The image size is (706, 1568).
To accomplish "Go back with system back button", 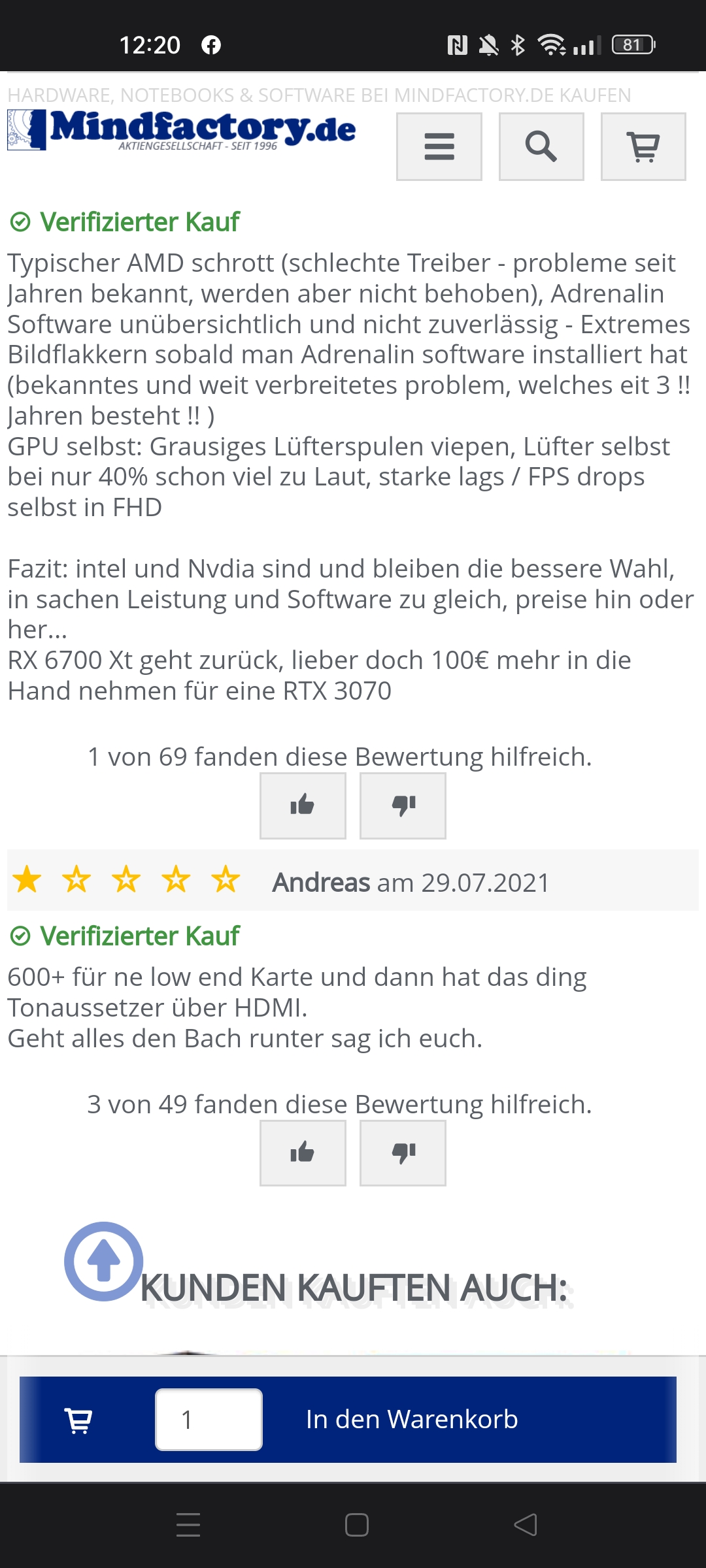I will (x=525, y=1525).
